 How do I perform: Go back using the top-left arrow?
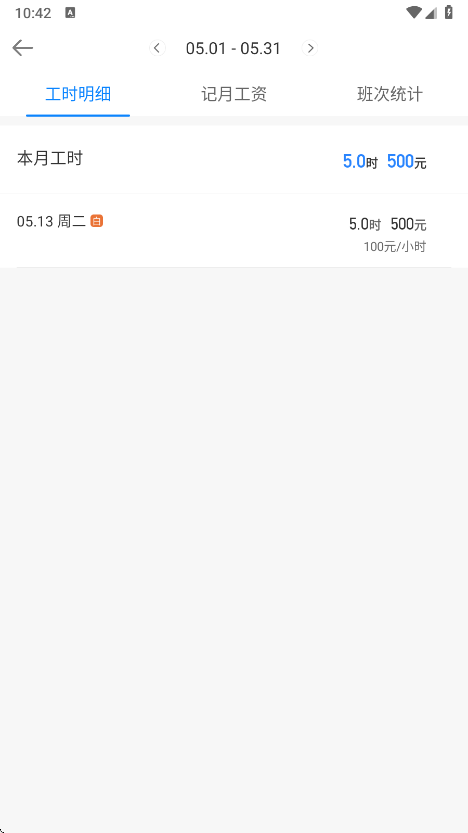tap(23, 48)
